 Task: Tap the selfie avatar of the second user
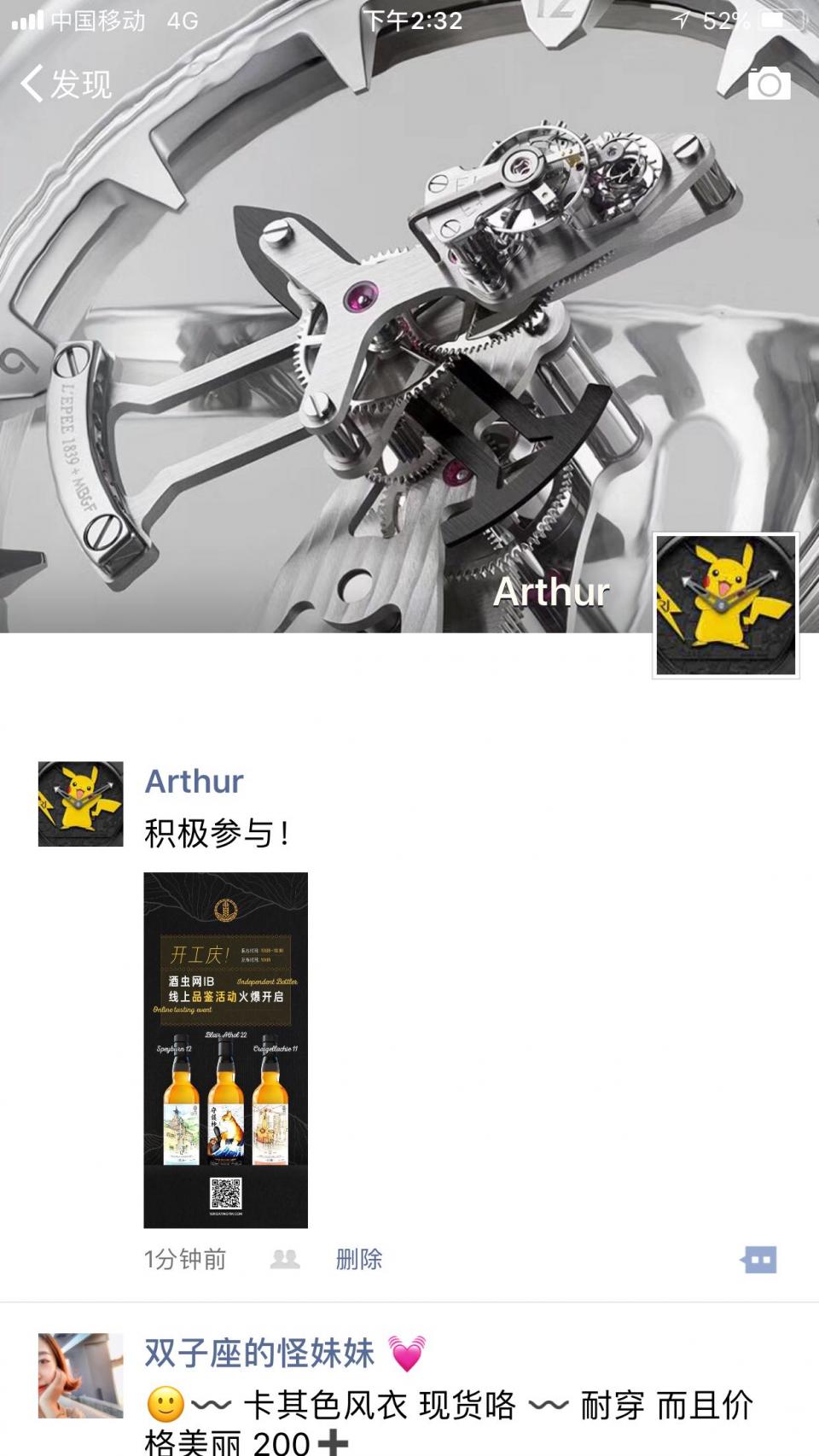77,1374
